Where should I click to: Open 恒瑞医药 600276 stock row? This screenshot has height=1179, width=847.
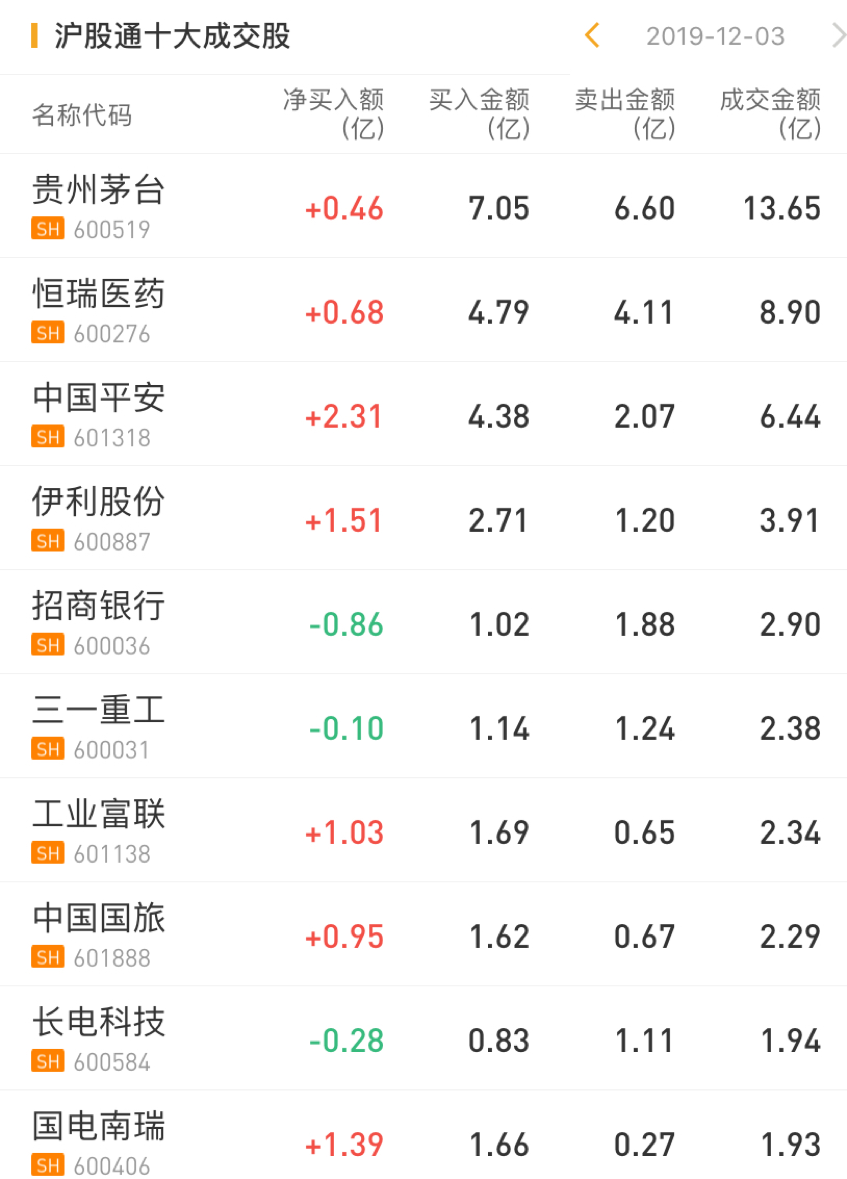coord(98,310)
